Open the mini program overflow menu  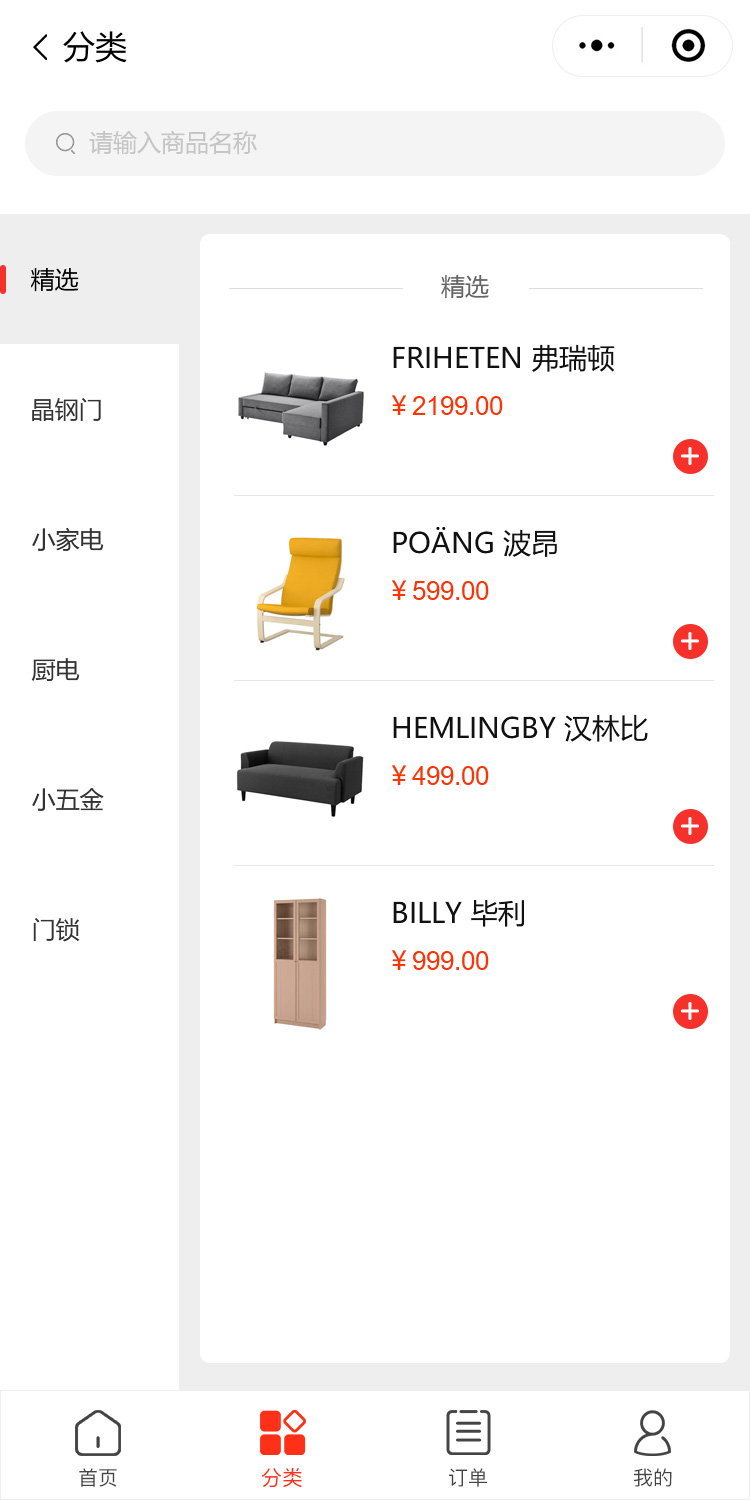(597, 46)
